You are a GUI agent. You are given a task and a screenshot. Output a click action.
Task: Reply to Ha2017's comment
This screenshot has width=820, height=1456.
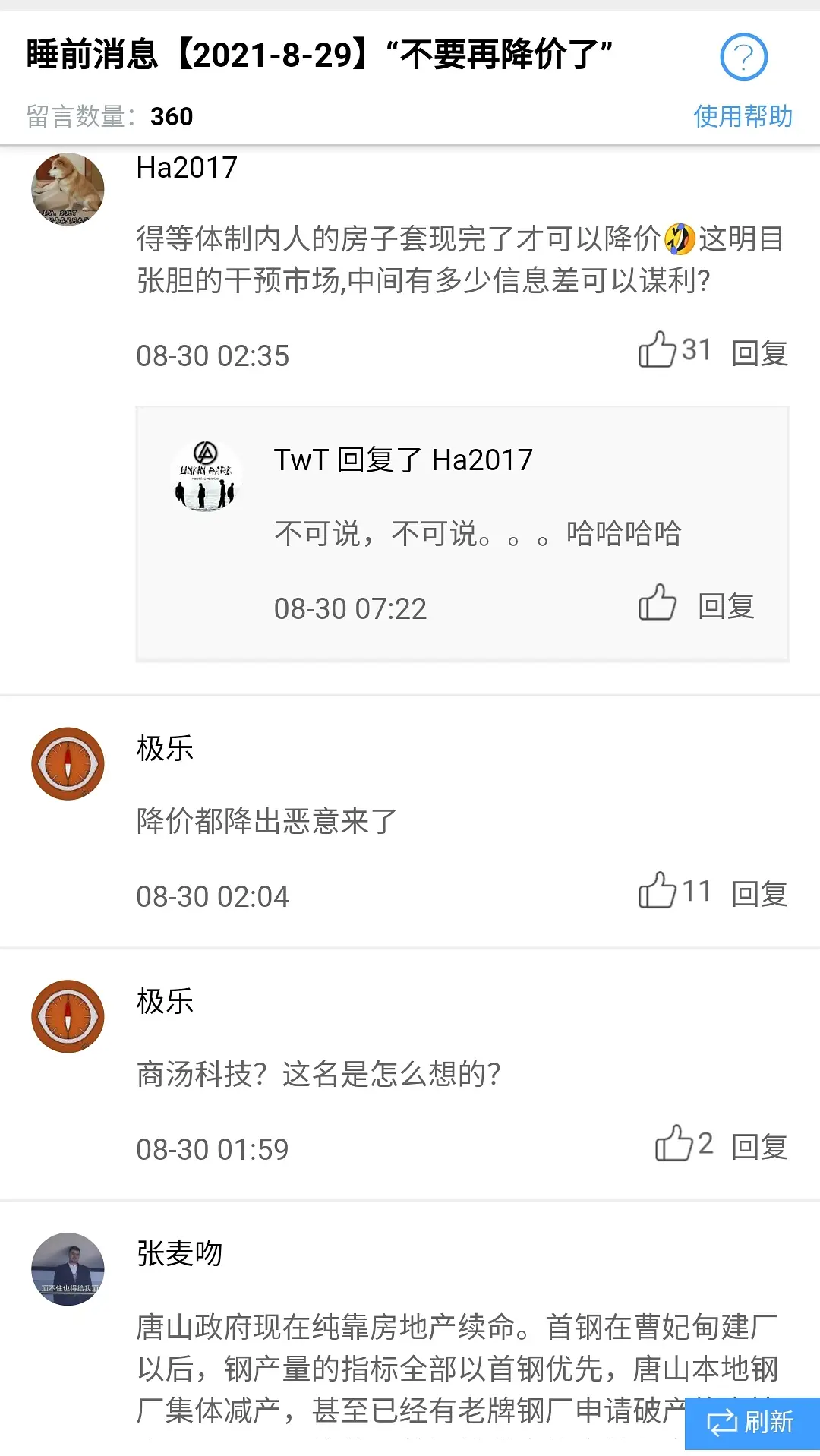coord(759,353)
